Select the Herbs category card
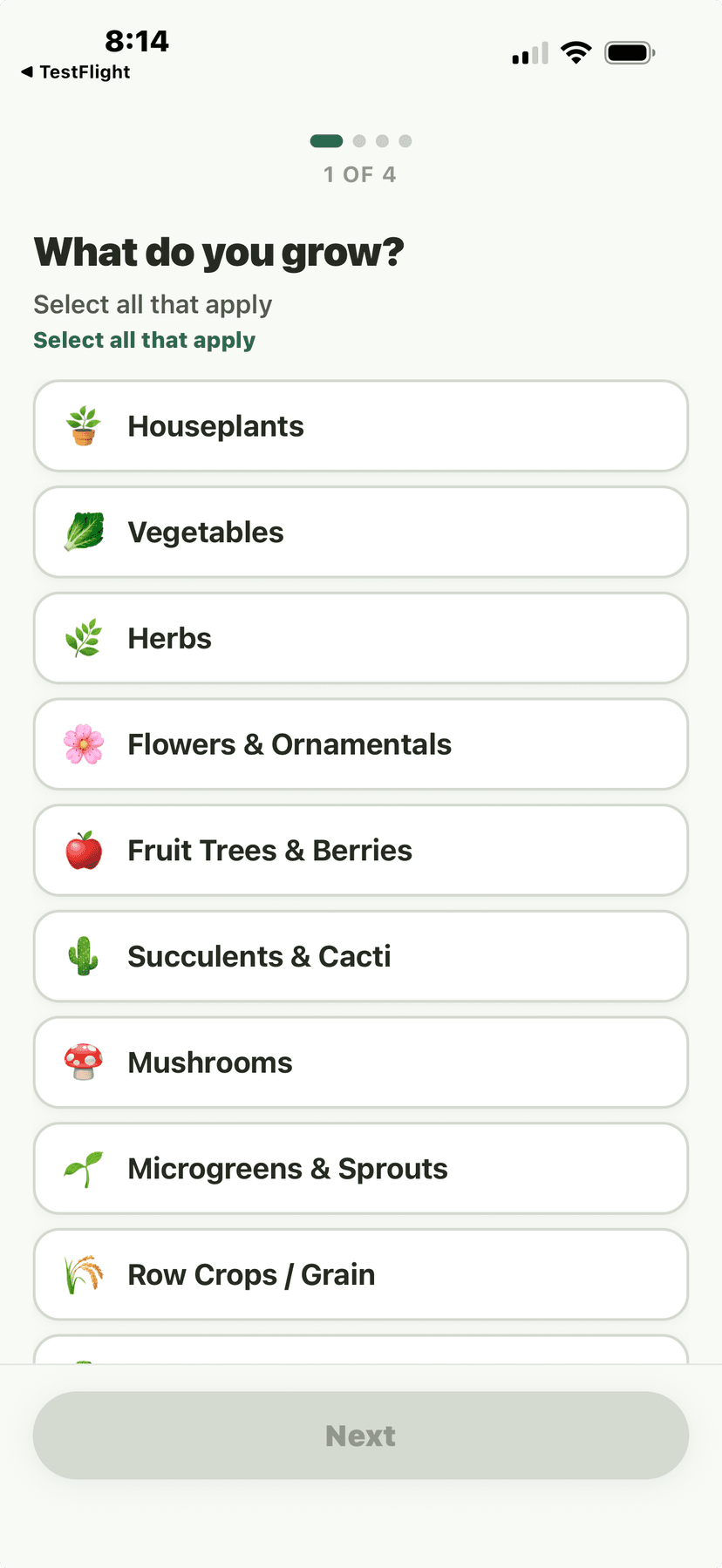The image size is (722, 1568). click(x=360, y=638)
